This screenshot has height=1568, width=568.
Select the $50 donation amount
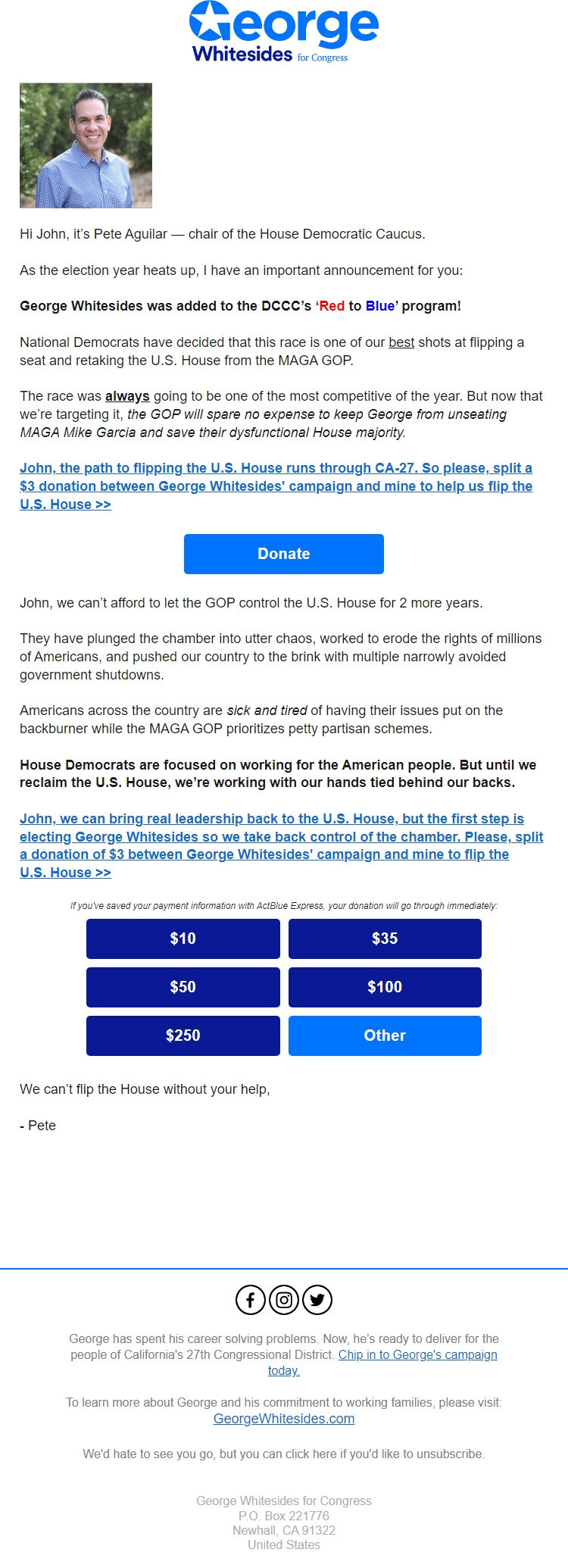click(183, 987)
